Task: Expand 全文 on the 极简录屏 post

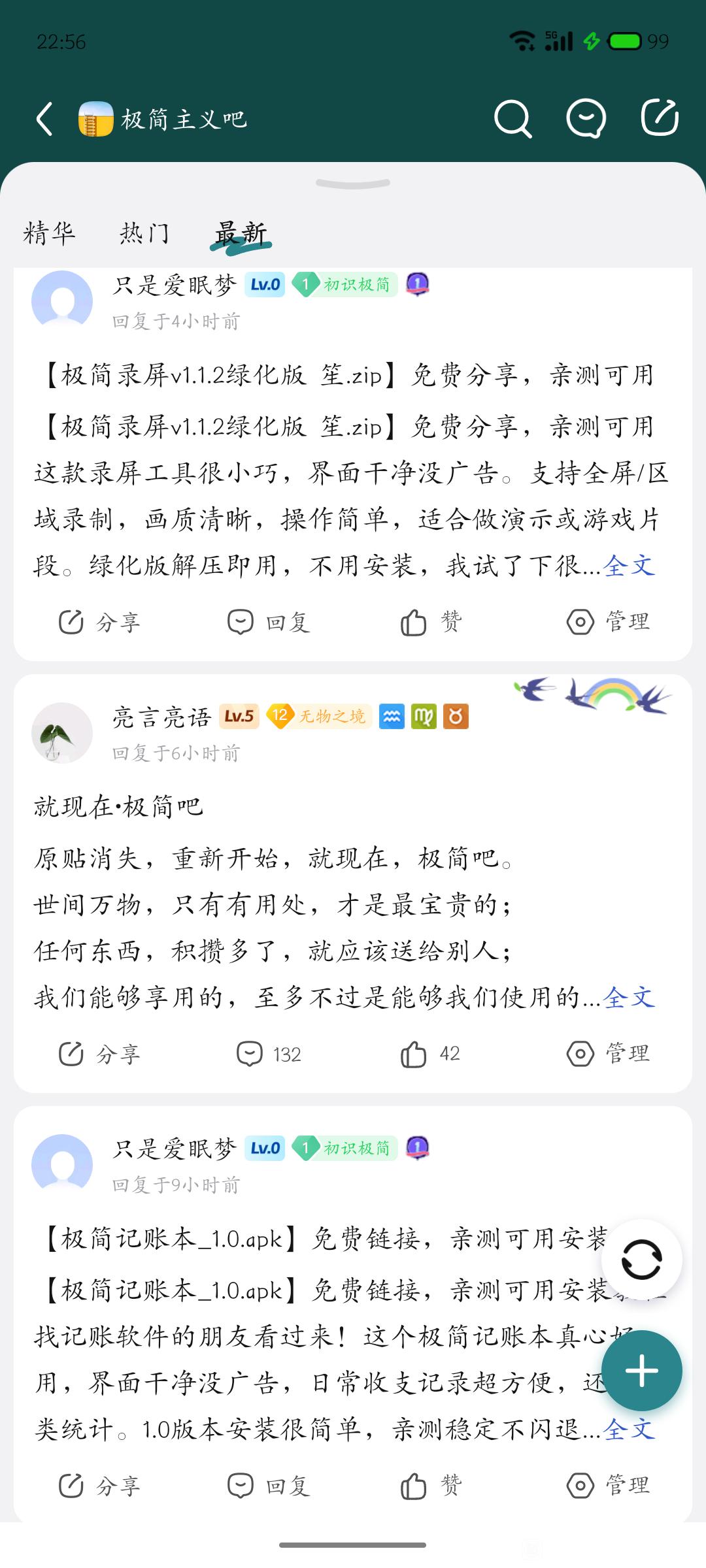Action: click(x=629, y=566)
